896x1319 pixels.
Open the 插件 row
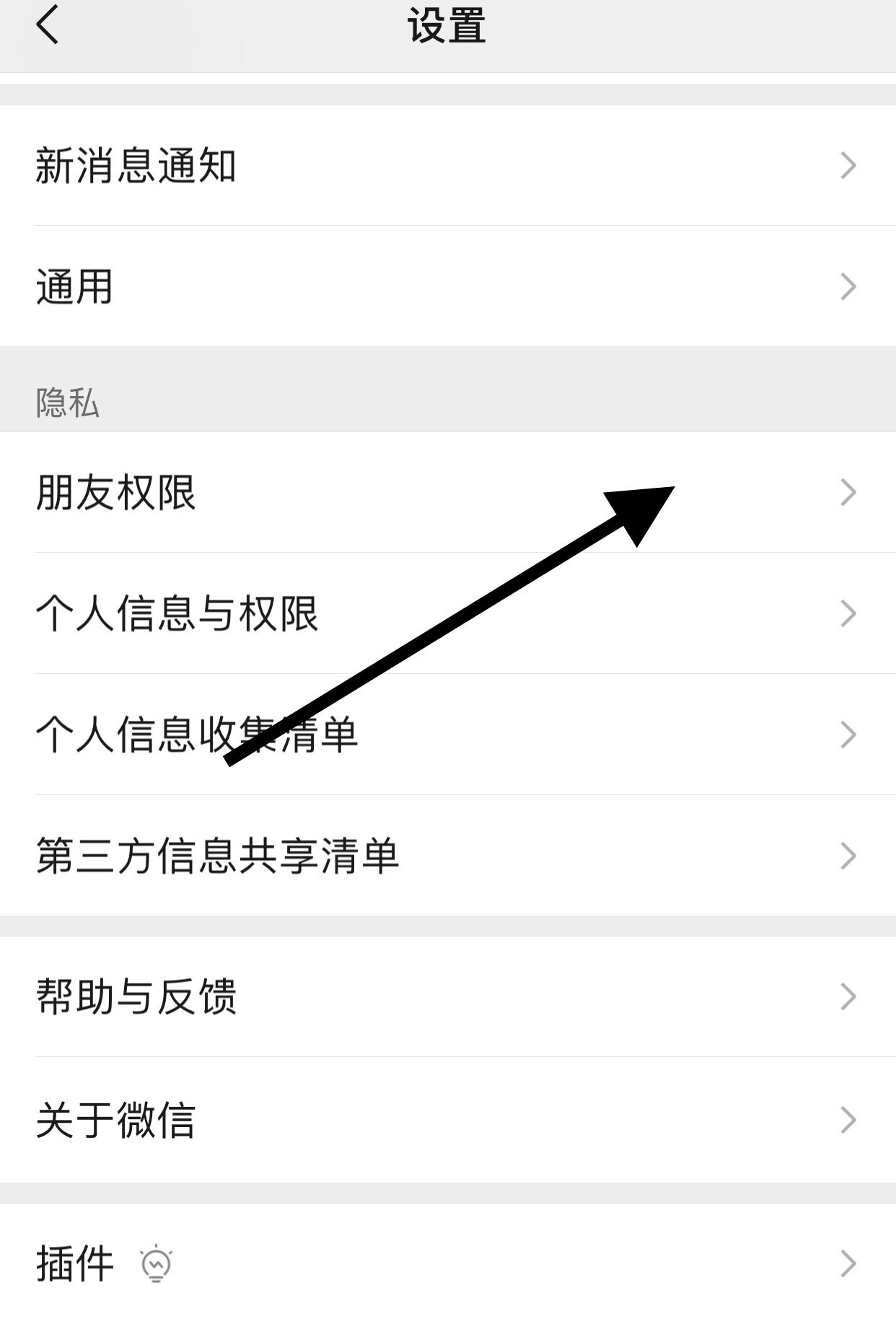(x=447, y=1263)
